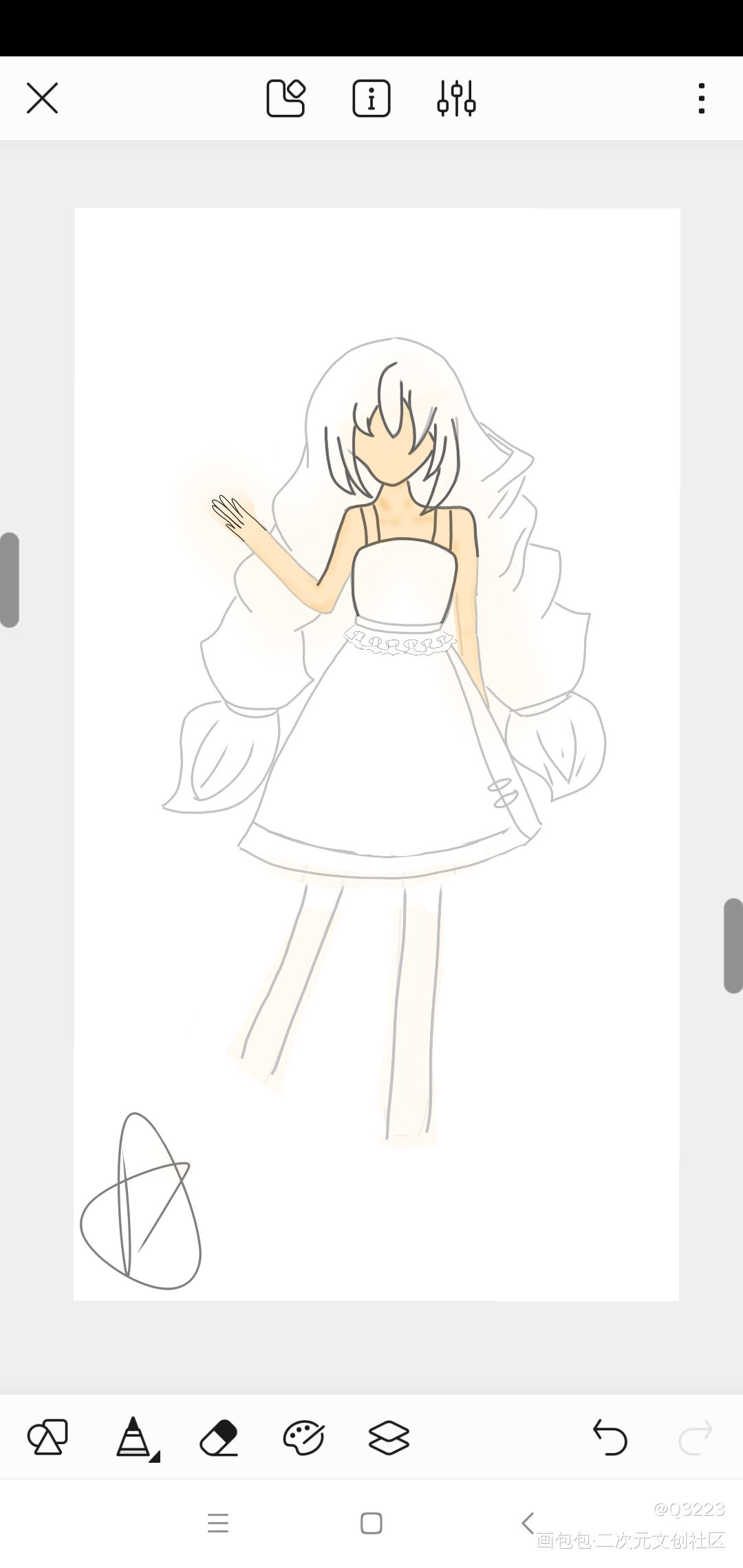Tap the left side slider handle

pyautogui.click(x=10, y=580)
